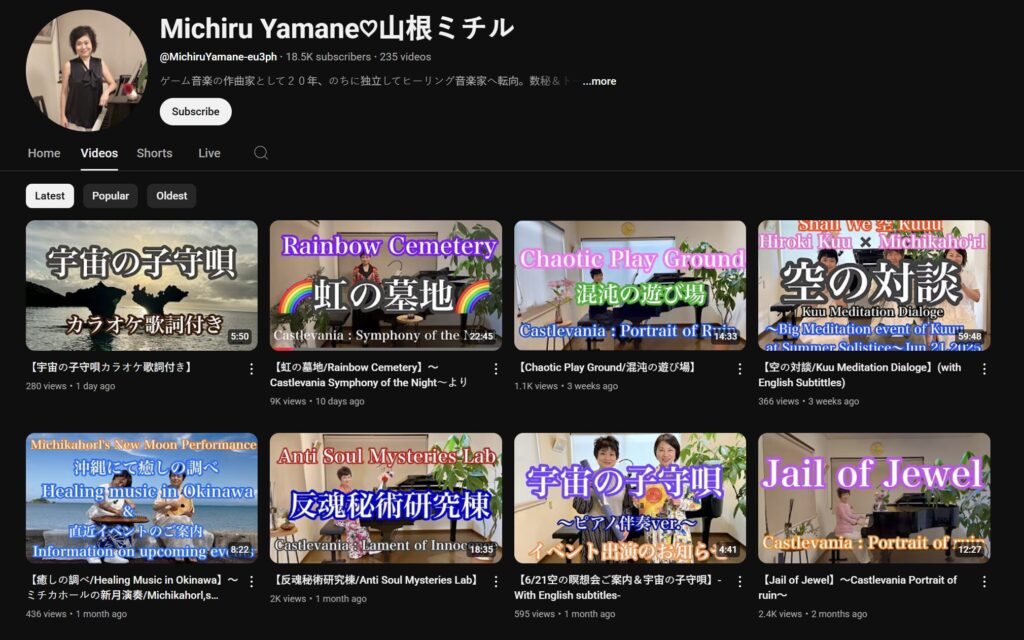This screenshot has height=640, width=1024.
Task: Watch the Kuu Meditation Dialoge video
Action: click(873, 285)
